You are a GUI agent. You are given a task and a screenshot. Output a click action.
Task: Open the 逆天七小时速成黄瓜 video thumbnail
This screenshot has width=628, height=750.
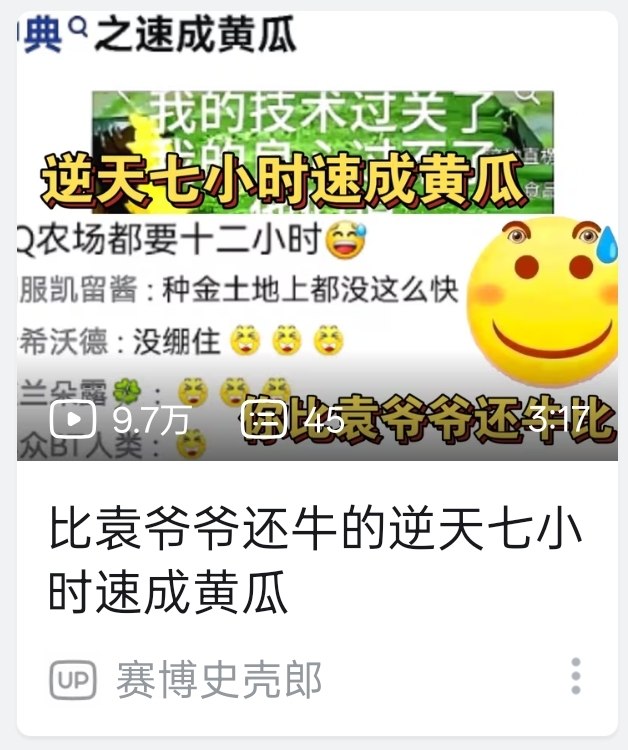coord(316,240)
